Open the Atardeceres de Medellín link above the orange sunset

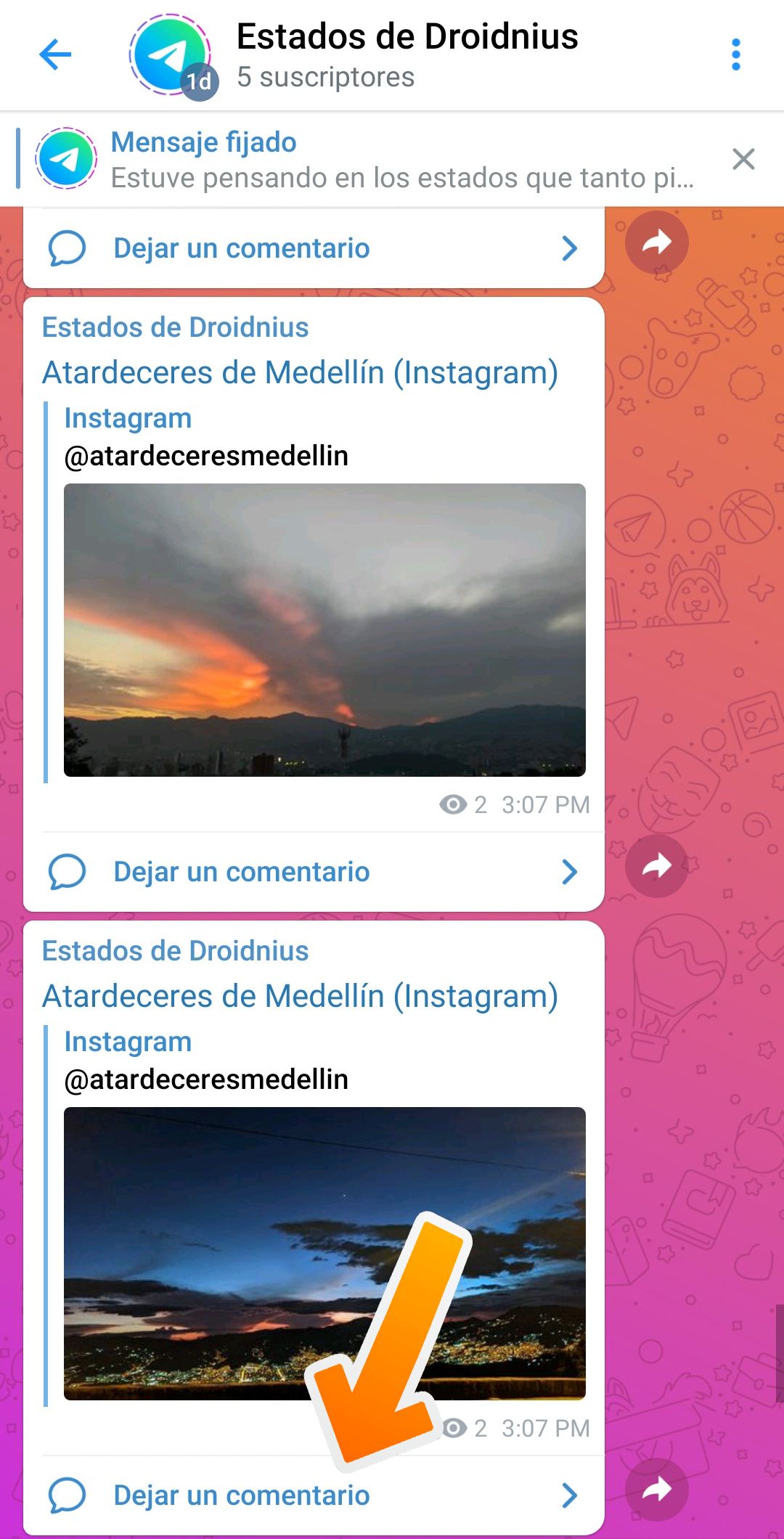[300, 372]
